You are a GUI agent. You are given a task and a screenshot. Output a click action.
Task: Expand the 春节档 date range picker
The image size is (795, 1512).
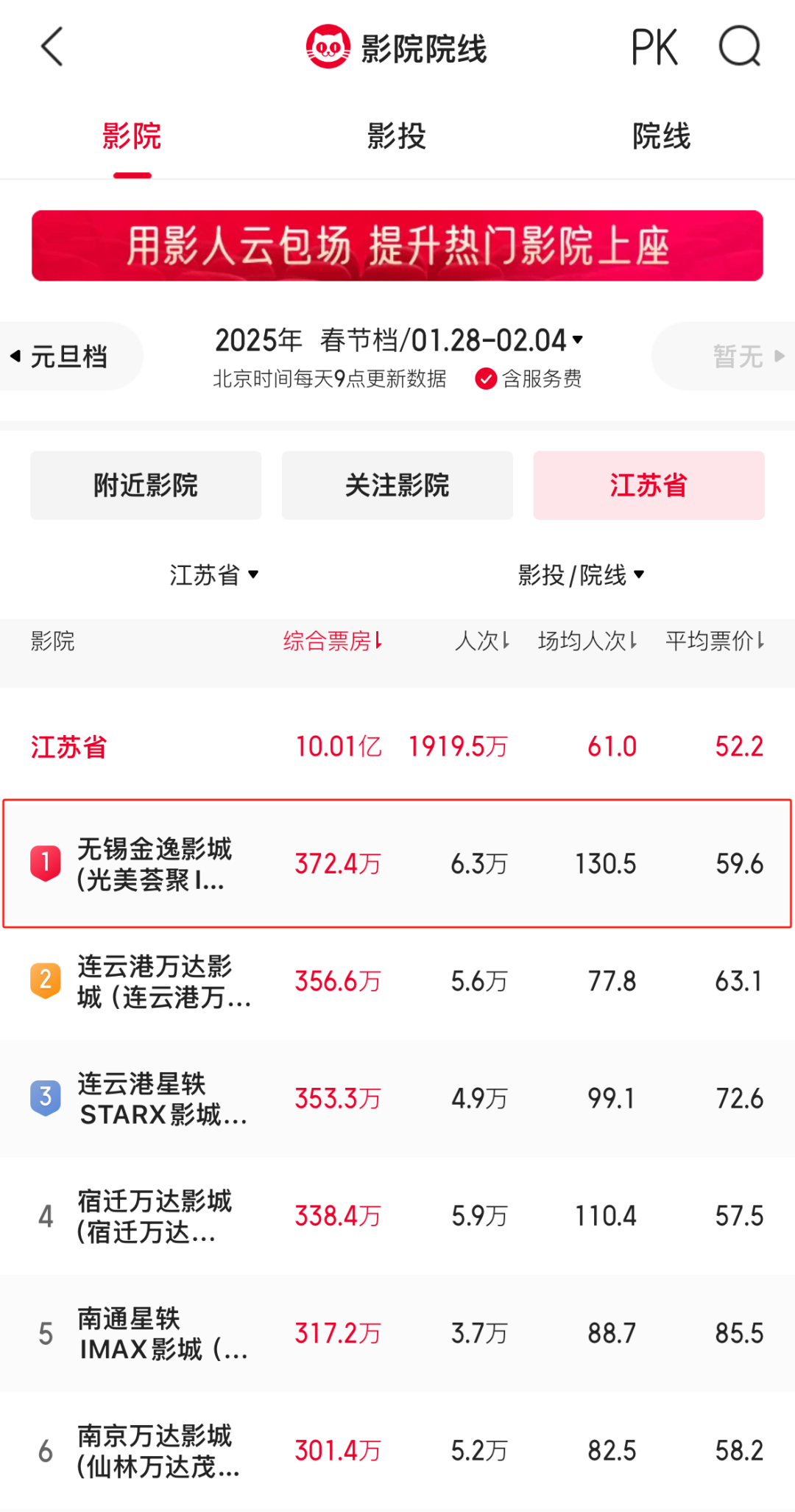click(399, 340)
